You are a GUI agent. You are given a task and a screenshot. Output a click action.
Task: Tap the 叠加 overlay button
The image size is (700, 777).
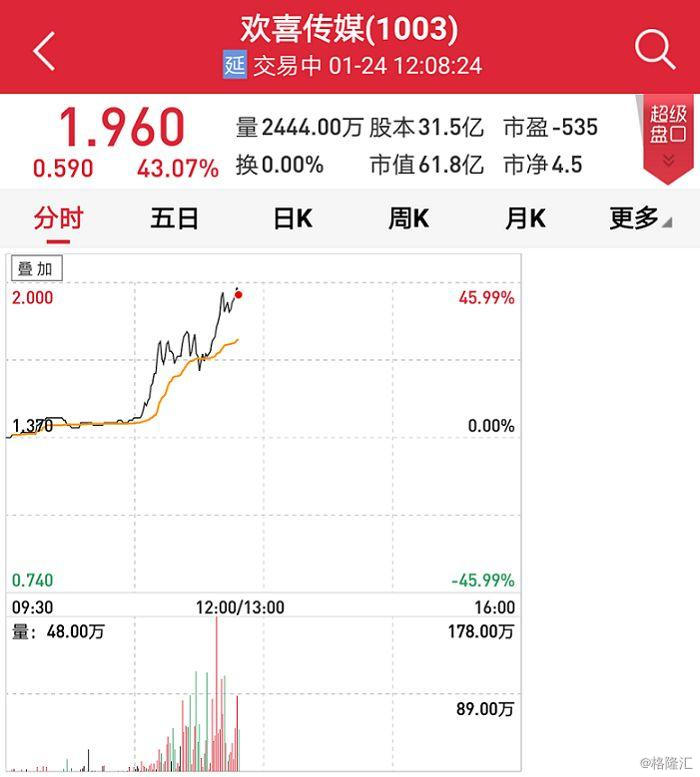(37, 268)
